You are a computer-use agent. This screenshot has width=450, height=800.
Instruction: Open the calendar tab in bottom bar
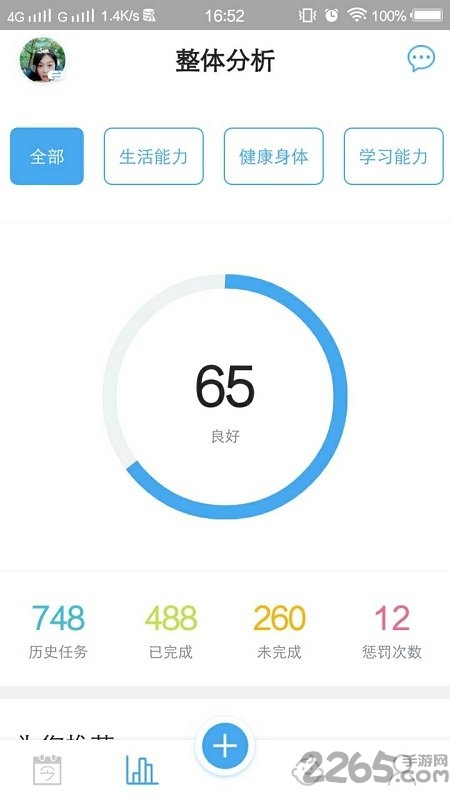tap(47, 769)
